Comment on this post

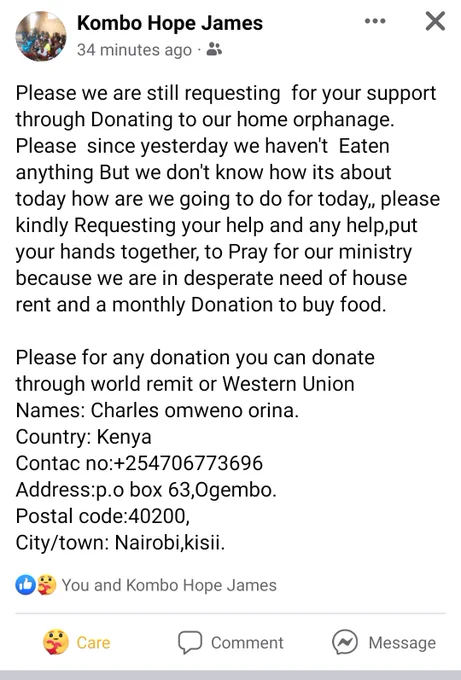230,642
